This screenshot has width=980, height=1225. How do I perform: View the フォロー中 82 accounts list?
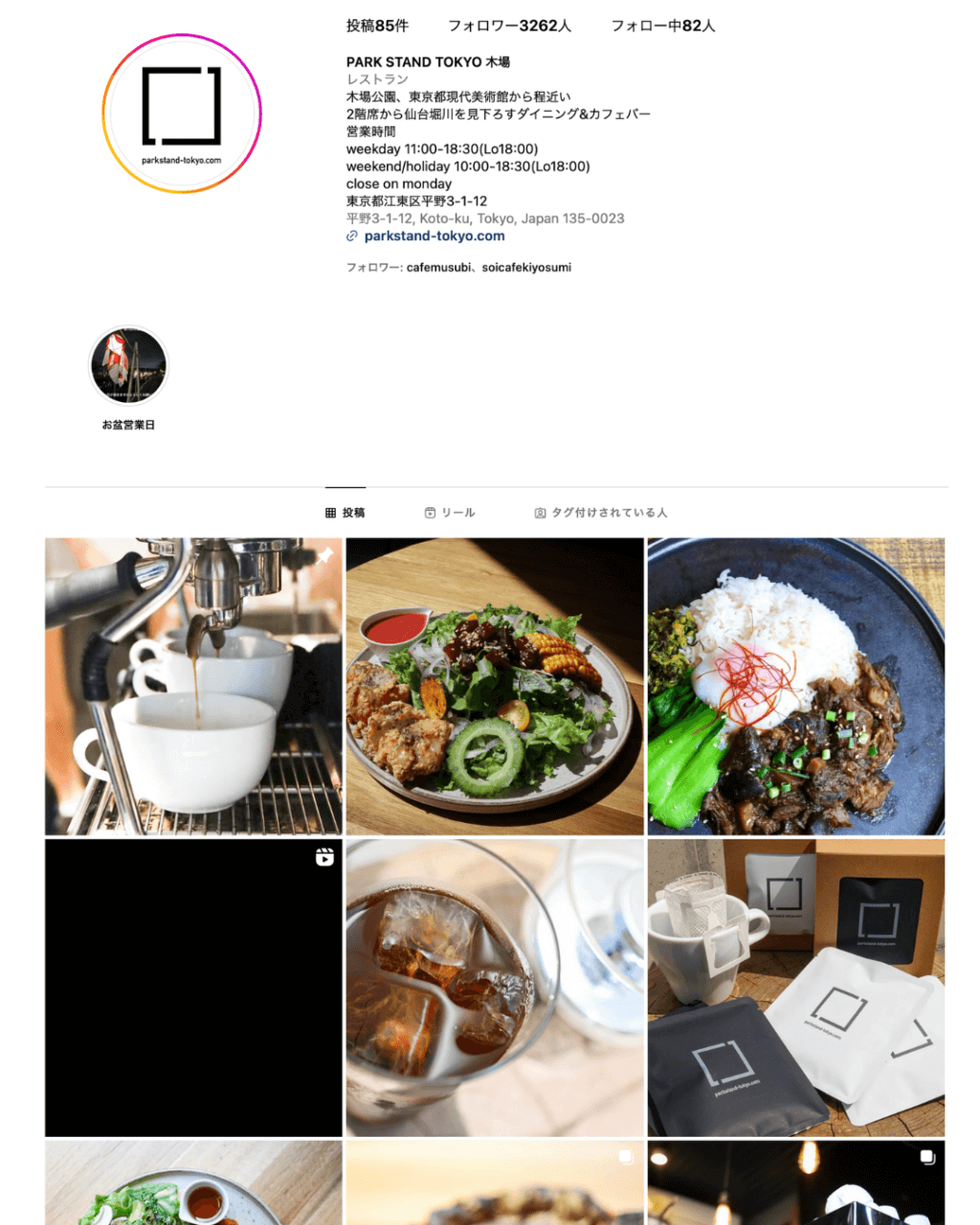(x=662, y=26)
